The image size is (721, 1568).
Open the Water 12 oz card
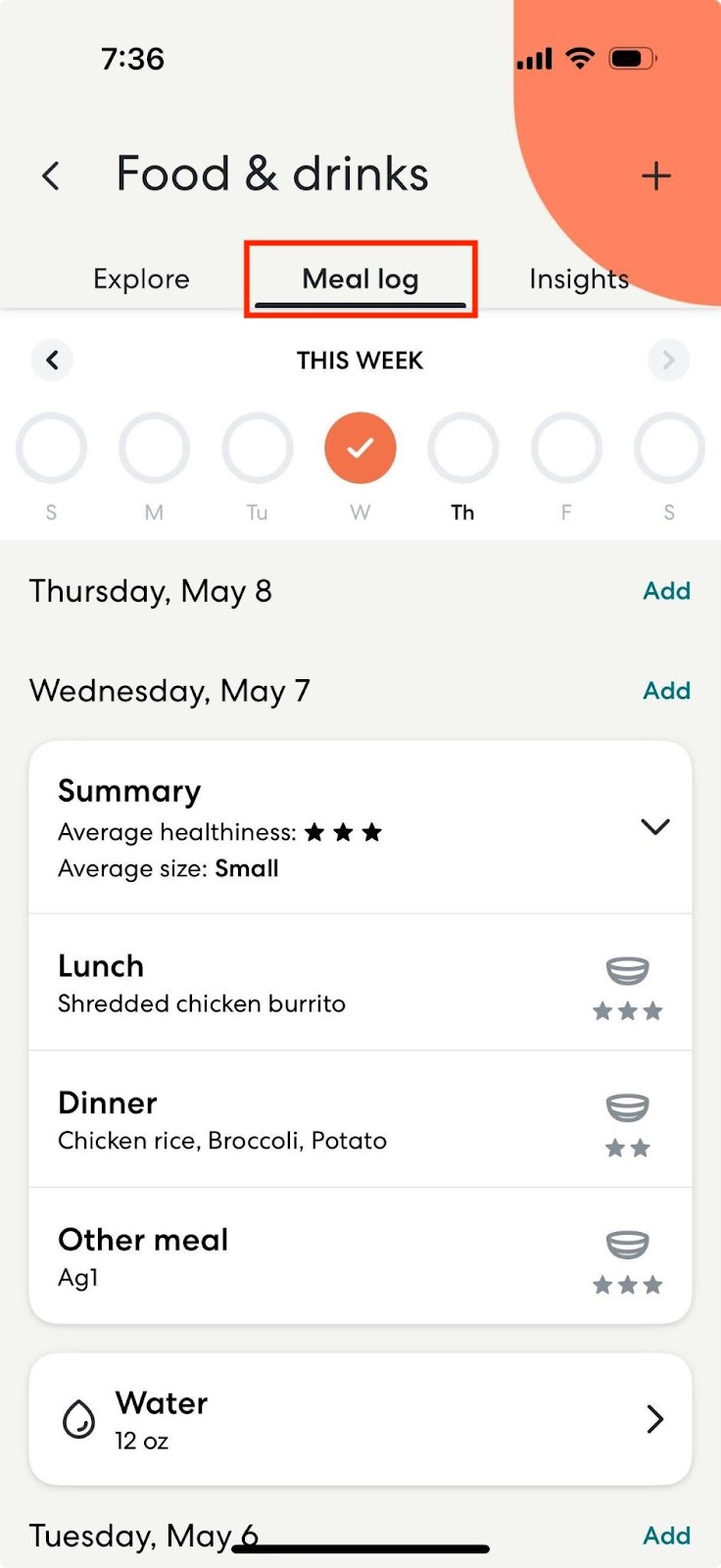click(360, 1419)
